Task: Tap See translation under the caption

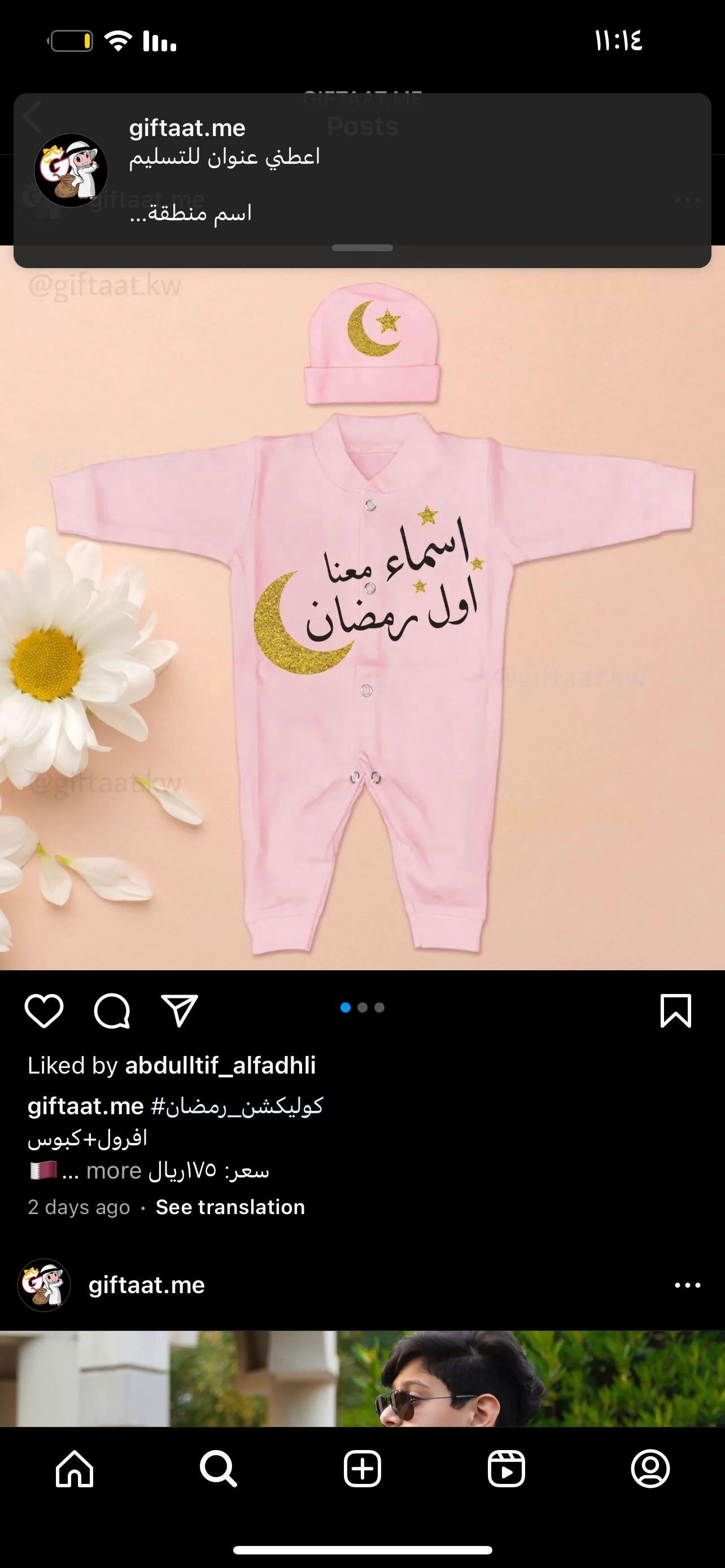Action: [x=230, y=1207]
